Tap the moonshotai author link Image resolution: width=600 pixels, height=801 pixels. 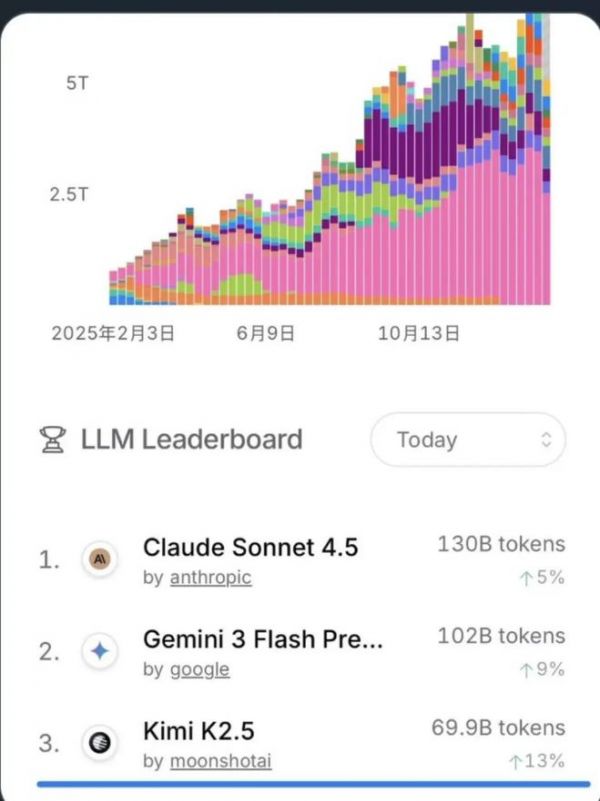[220, 762]
